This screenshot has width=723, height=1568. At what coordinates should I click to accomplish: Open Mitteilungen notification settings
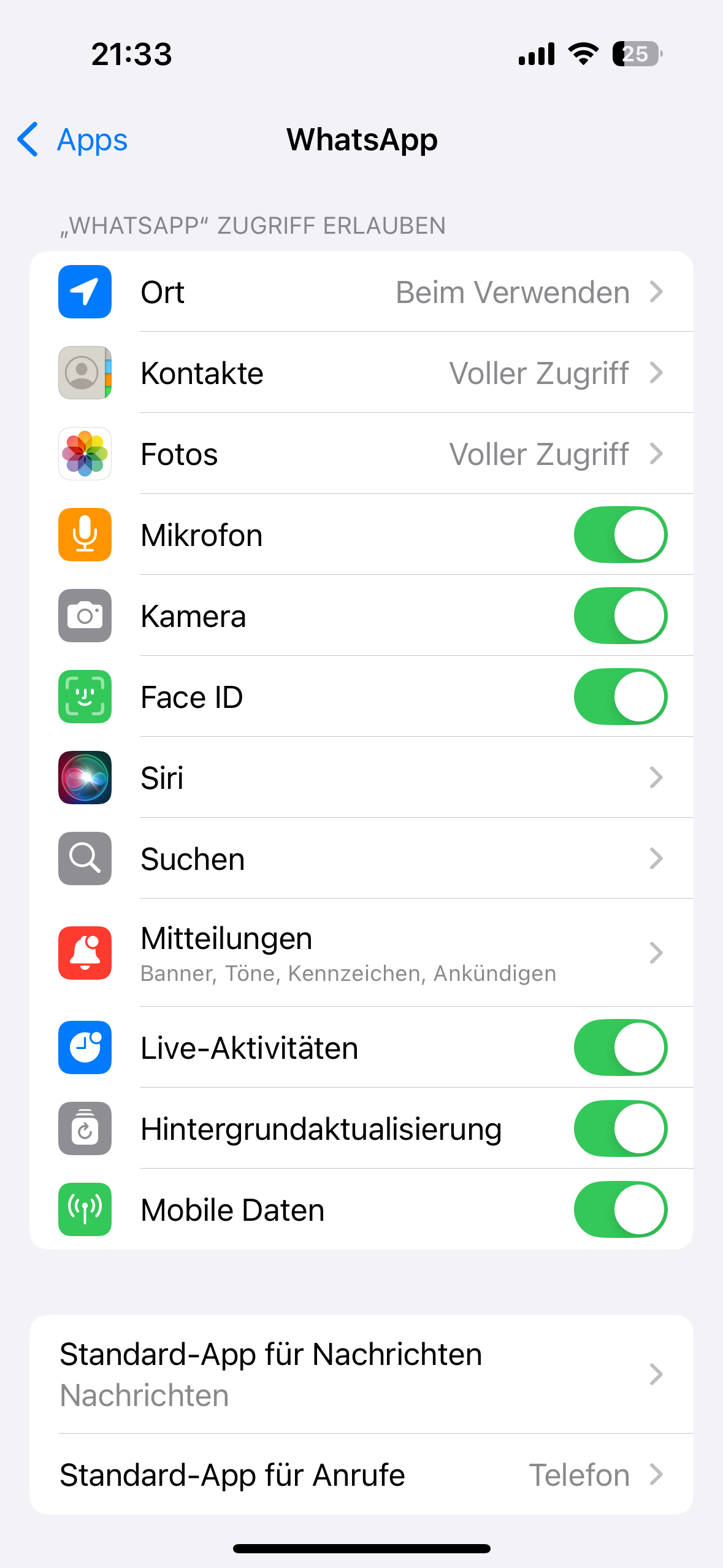(x=361, y=953)
